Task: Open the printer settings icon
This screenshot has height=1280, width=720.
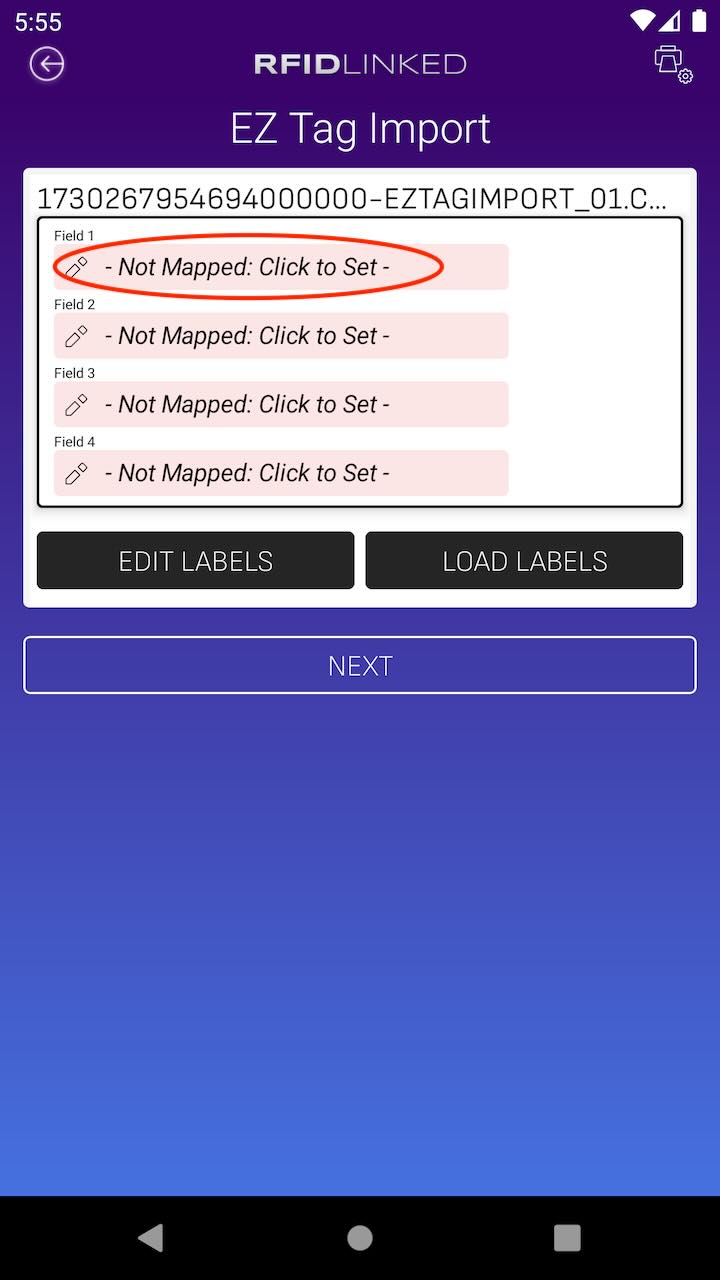Action: [x=673, y=65]
